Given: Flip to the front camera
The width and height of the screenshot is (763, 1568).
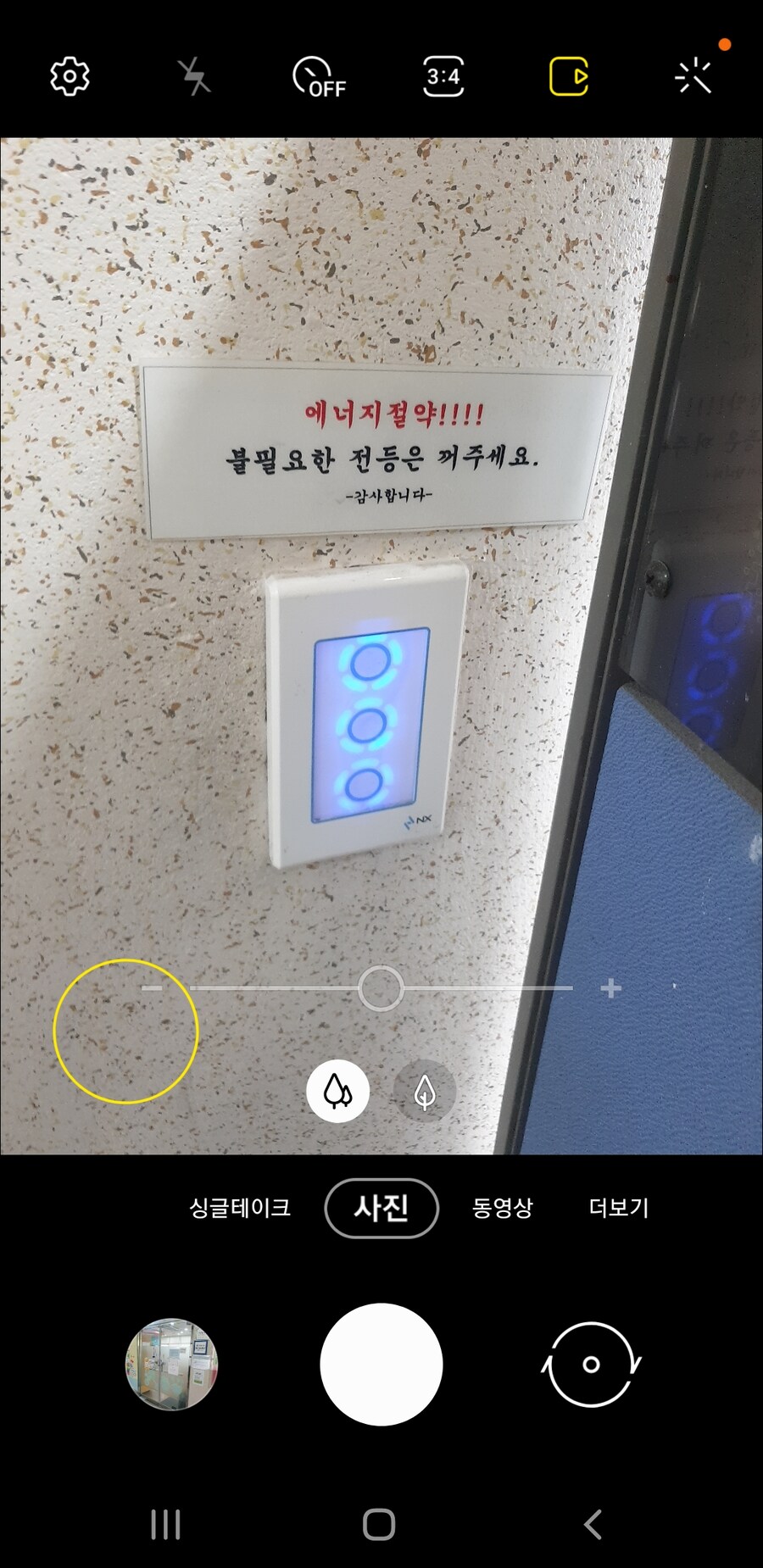Looking at the screenshot, I should tap(591, 1364).
